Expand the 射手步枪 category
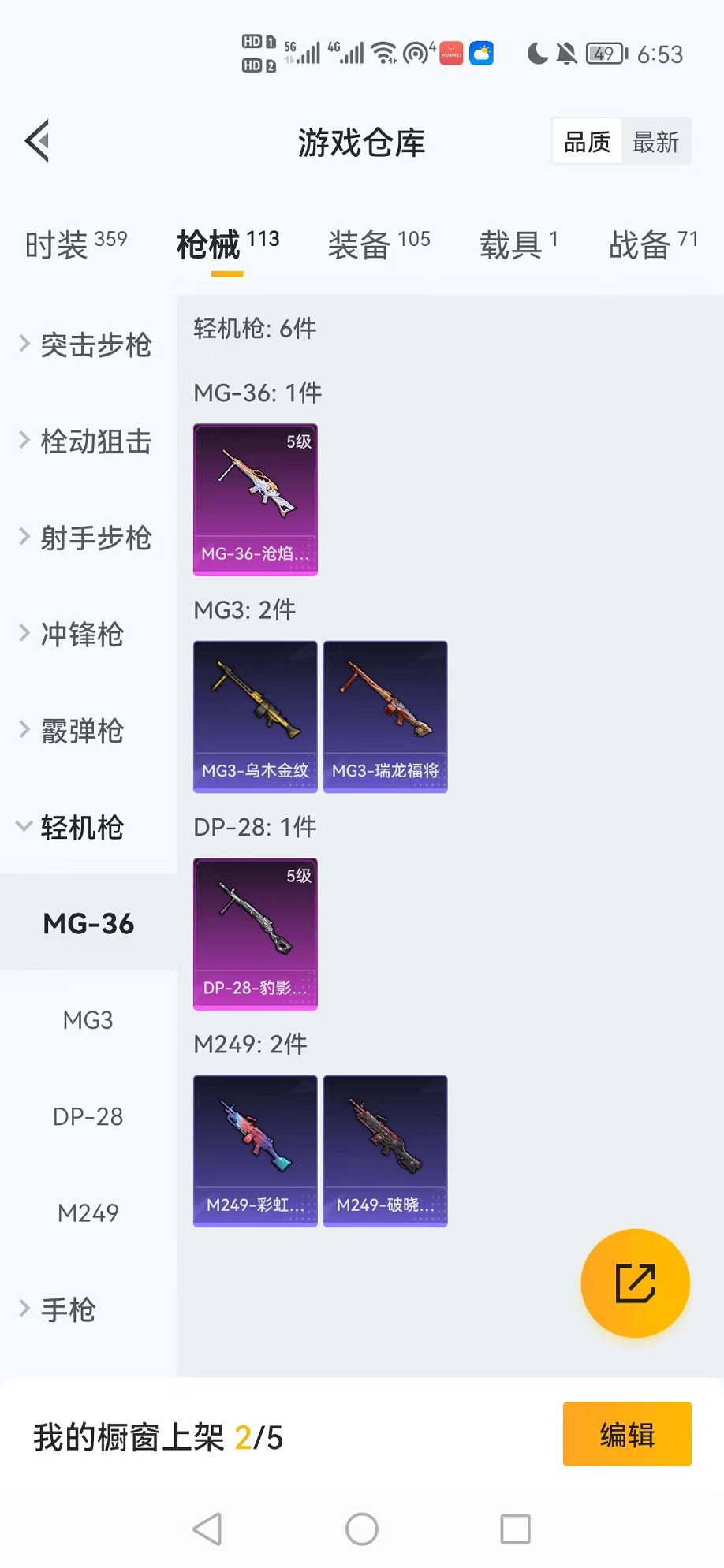 [85, 538]
